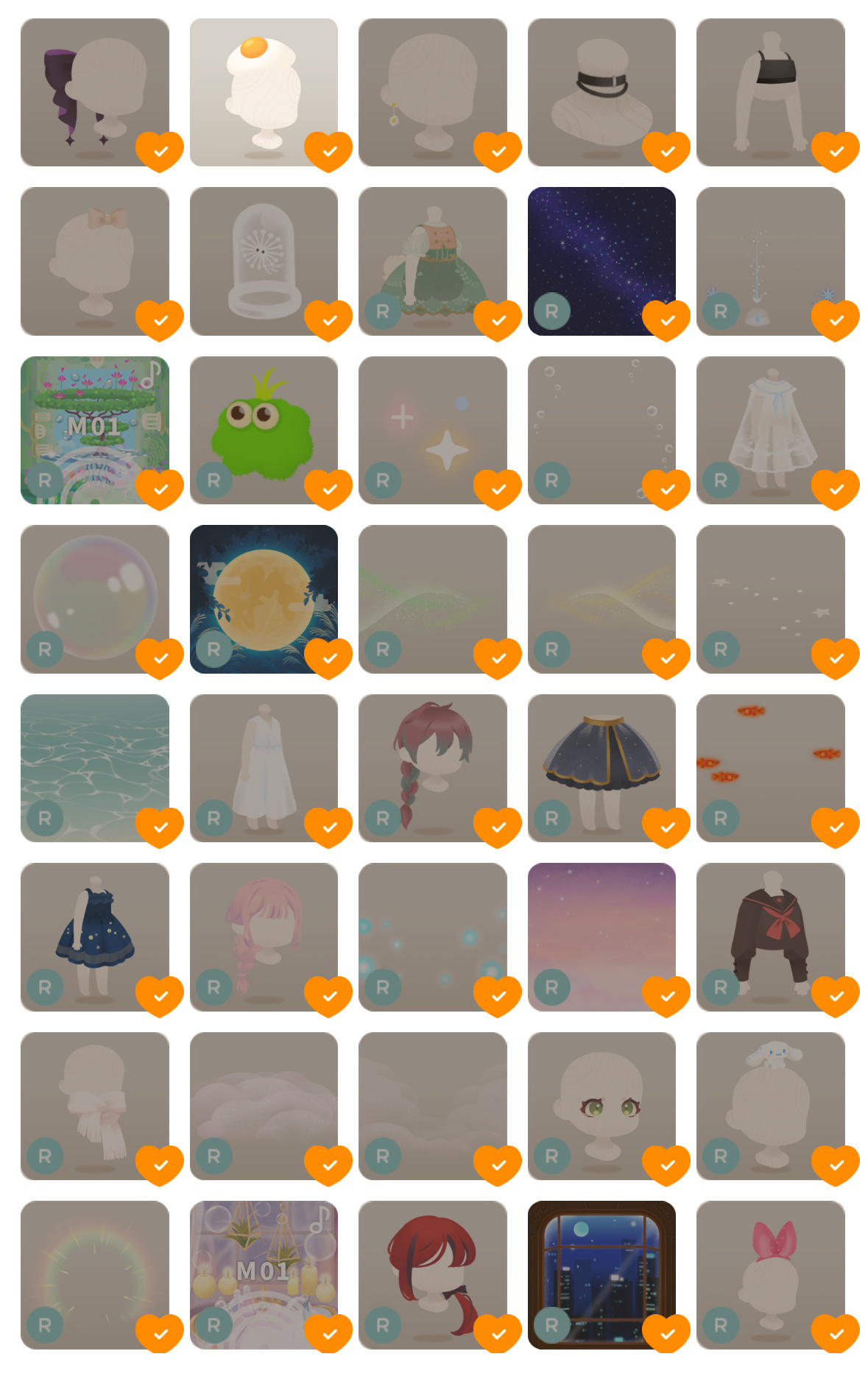Viewport: 868px width, 1390px height.
Task: Select the Cinnamoroll head accessory item
Action: pyautogui.click(x=770, y=1106)
